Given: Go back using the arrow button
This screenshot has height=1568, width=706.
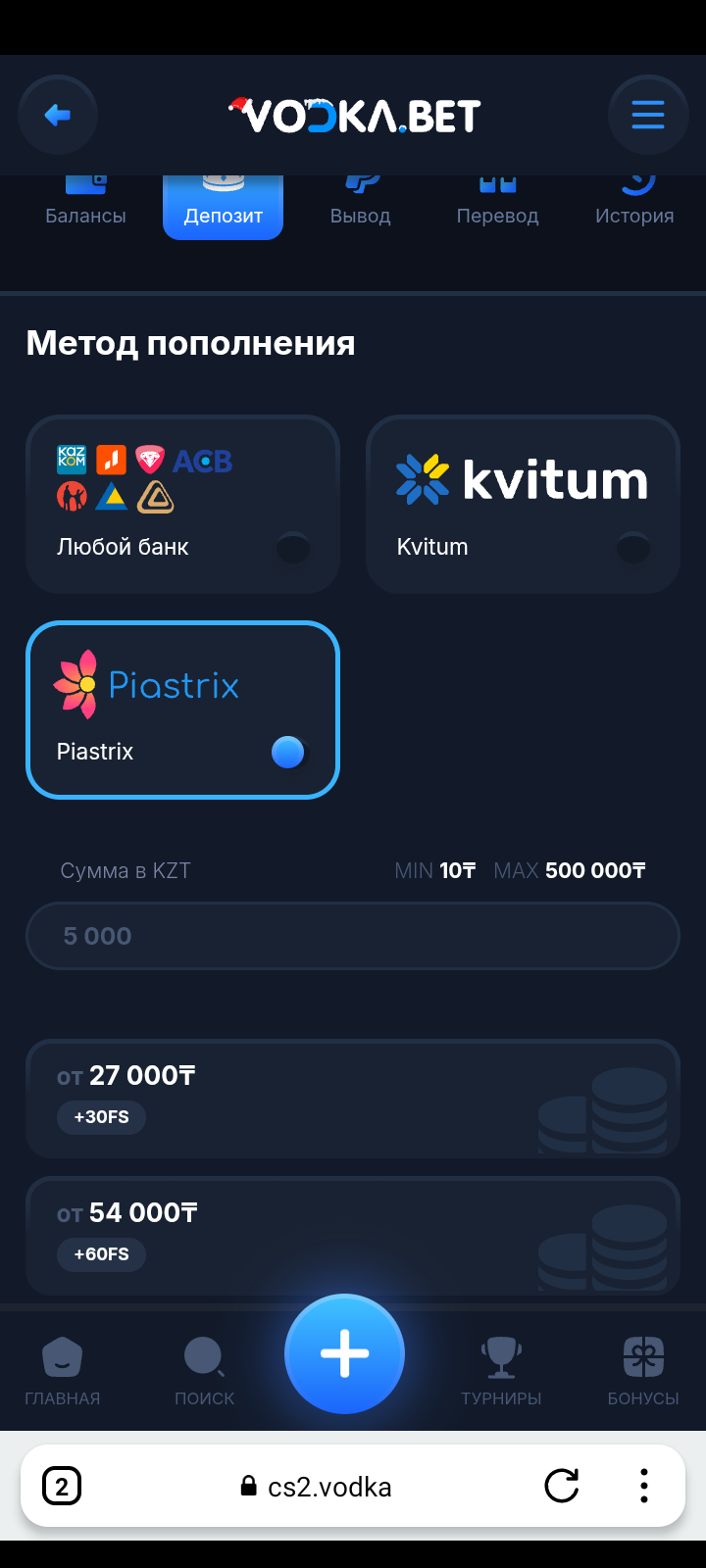Looking at the screenshot, I should [58, 116].
